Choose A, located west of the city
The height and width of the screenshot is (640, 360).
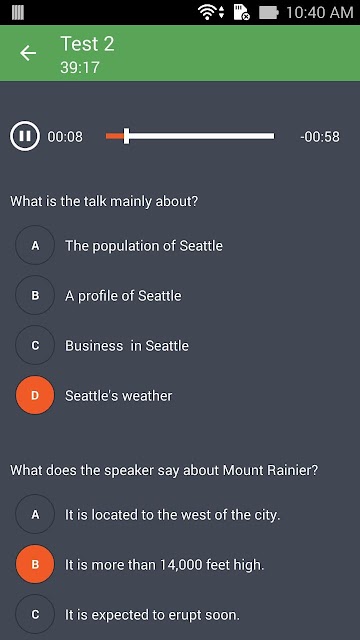pos(35,514)
